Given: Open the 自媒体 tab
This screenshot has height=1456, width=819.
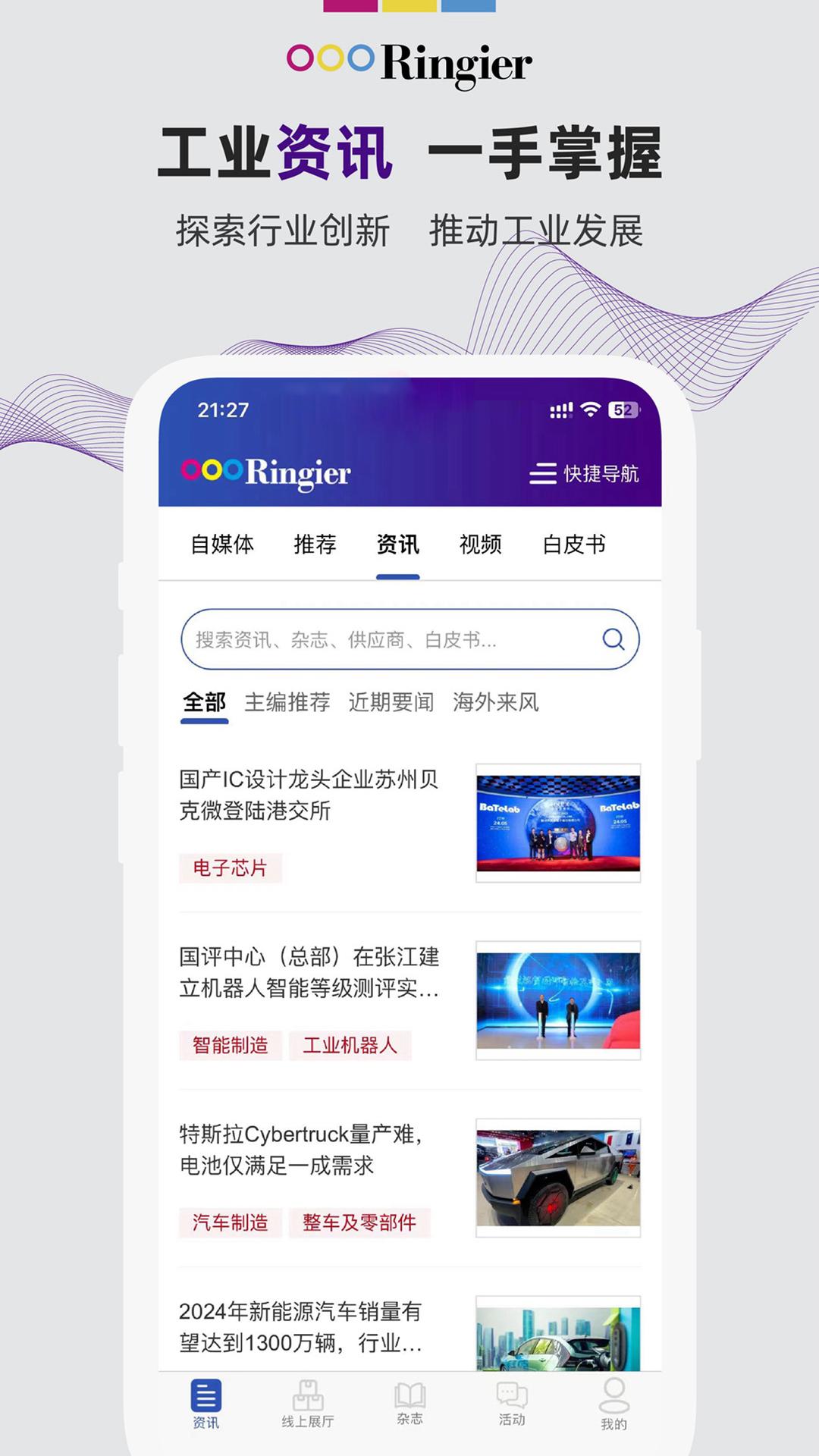Looking at the screenshot, I should pyautogui.click(x=223, y=544).
